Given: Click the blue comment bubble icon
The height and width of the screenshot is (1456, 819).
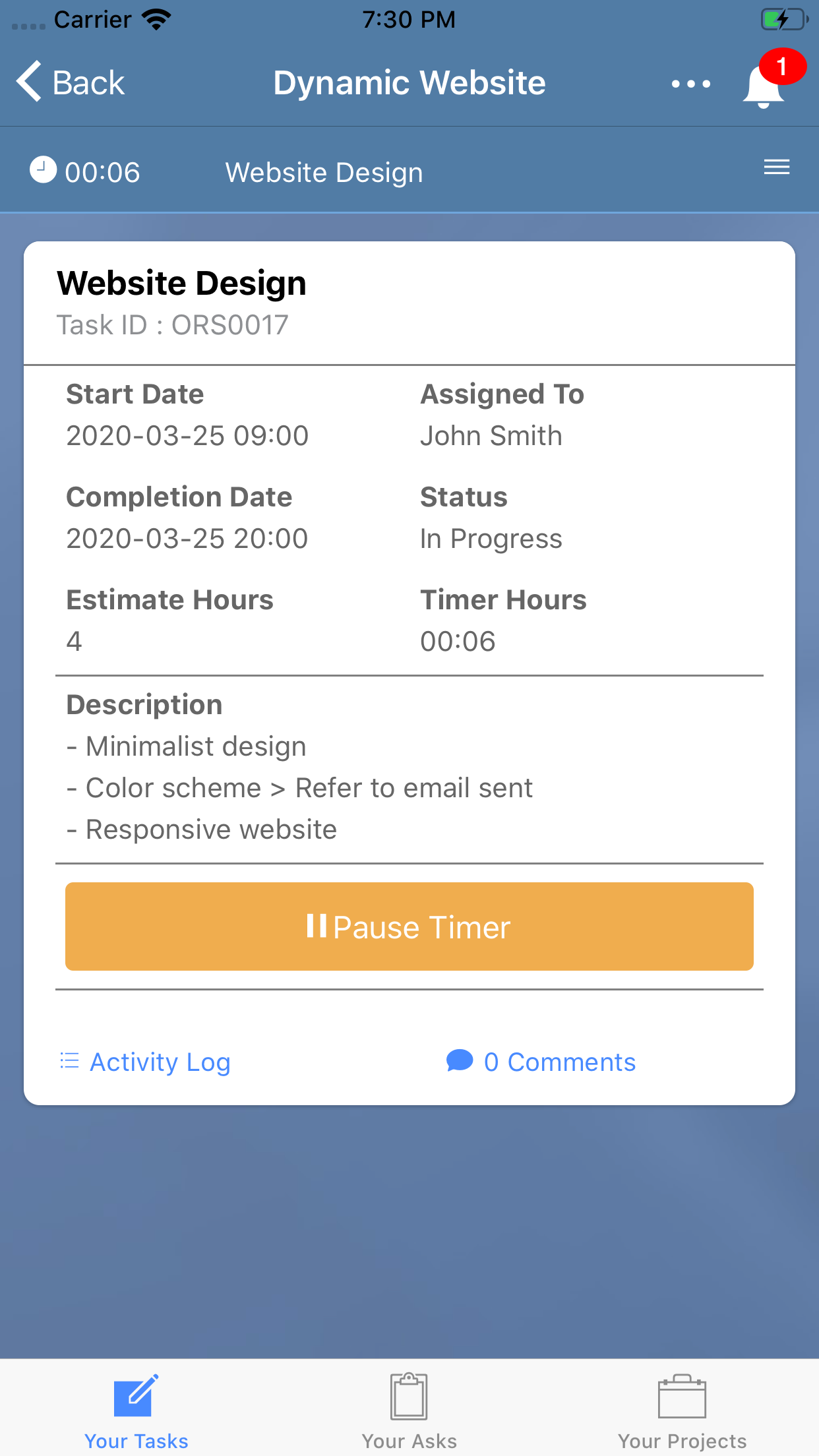Looking at the screenshot, I should (460, 1060).
